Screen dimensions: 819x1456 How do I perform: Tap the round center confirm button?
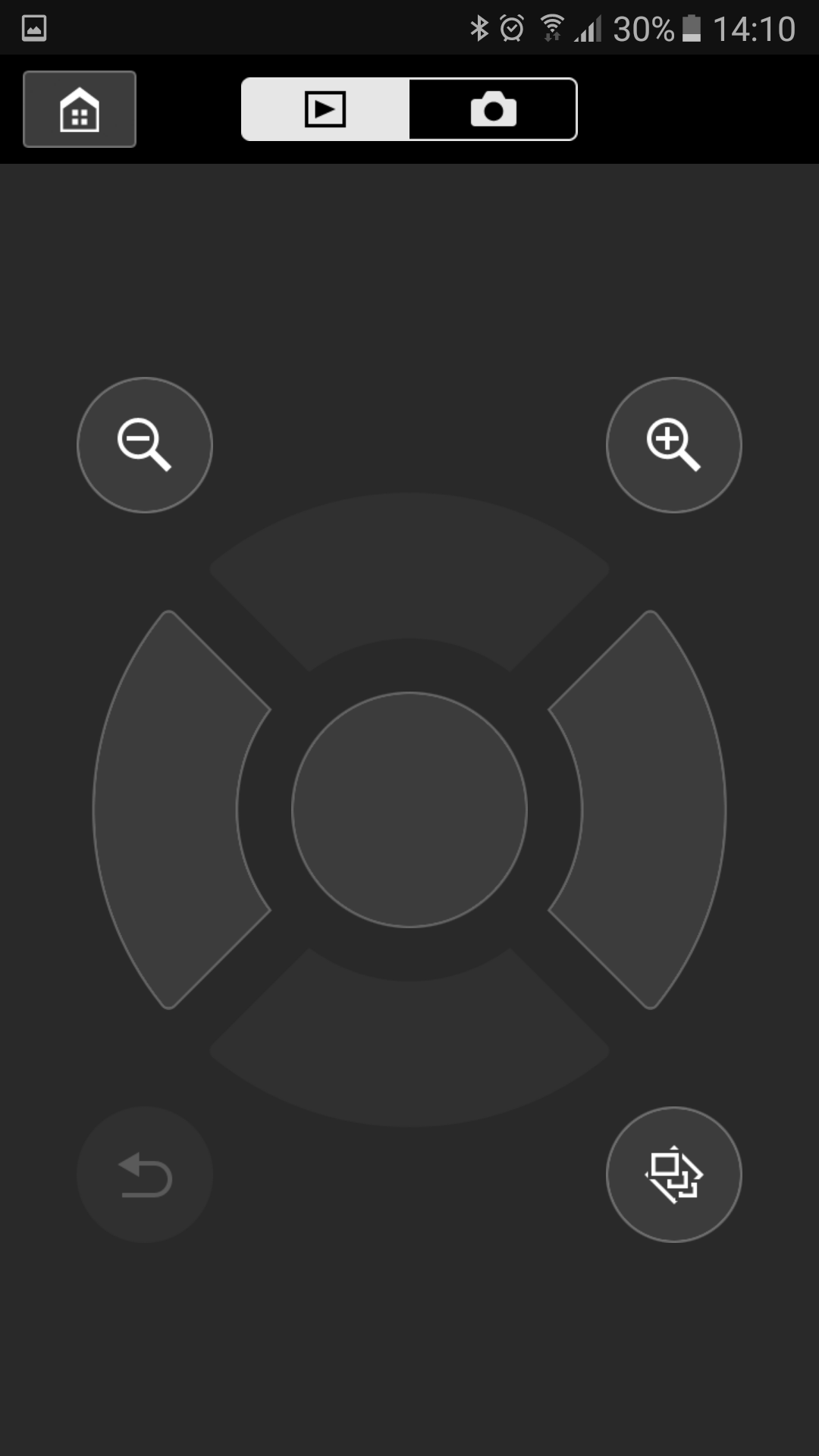409,810
